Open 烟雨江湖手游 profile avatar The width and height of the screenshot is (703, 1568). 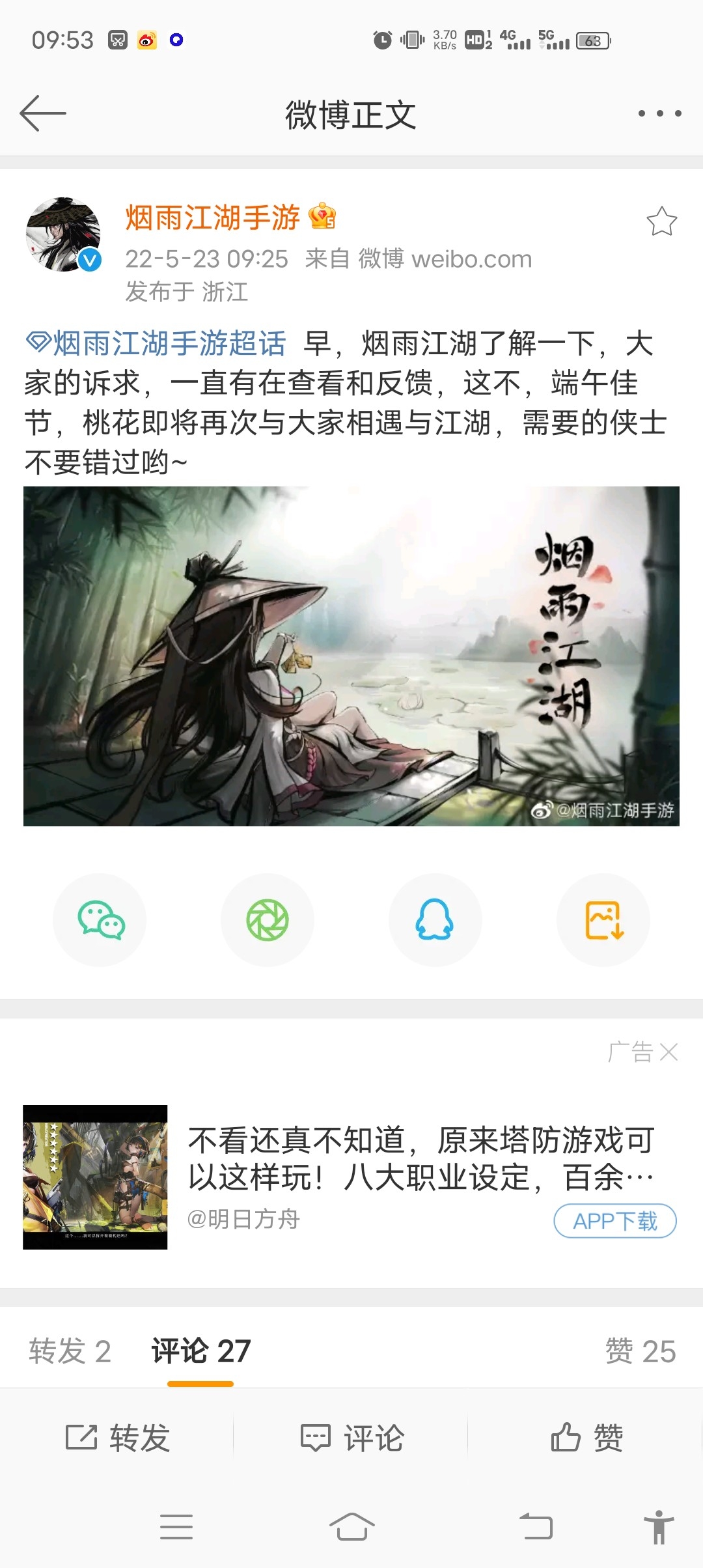(x=63, y=234)
